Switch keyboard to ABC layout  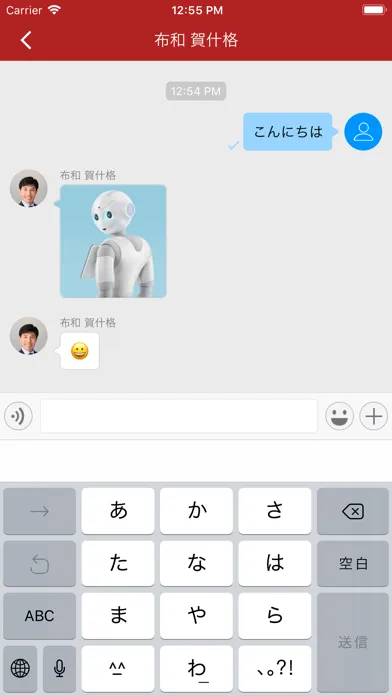point(40,616)
